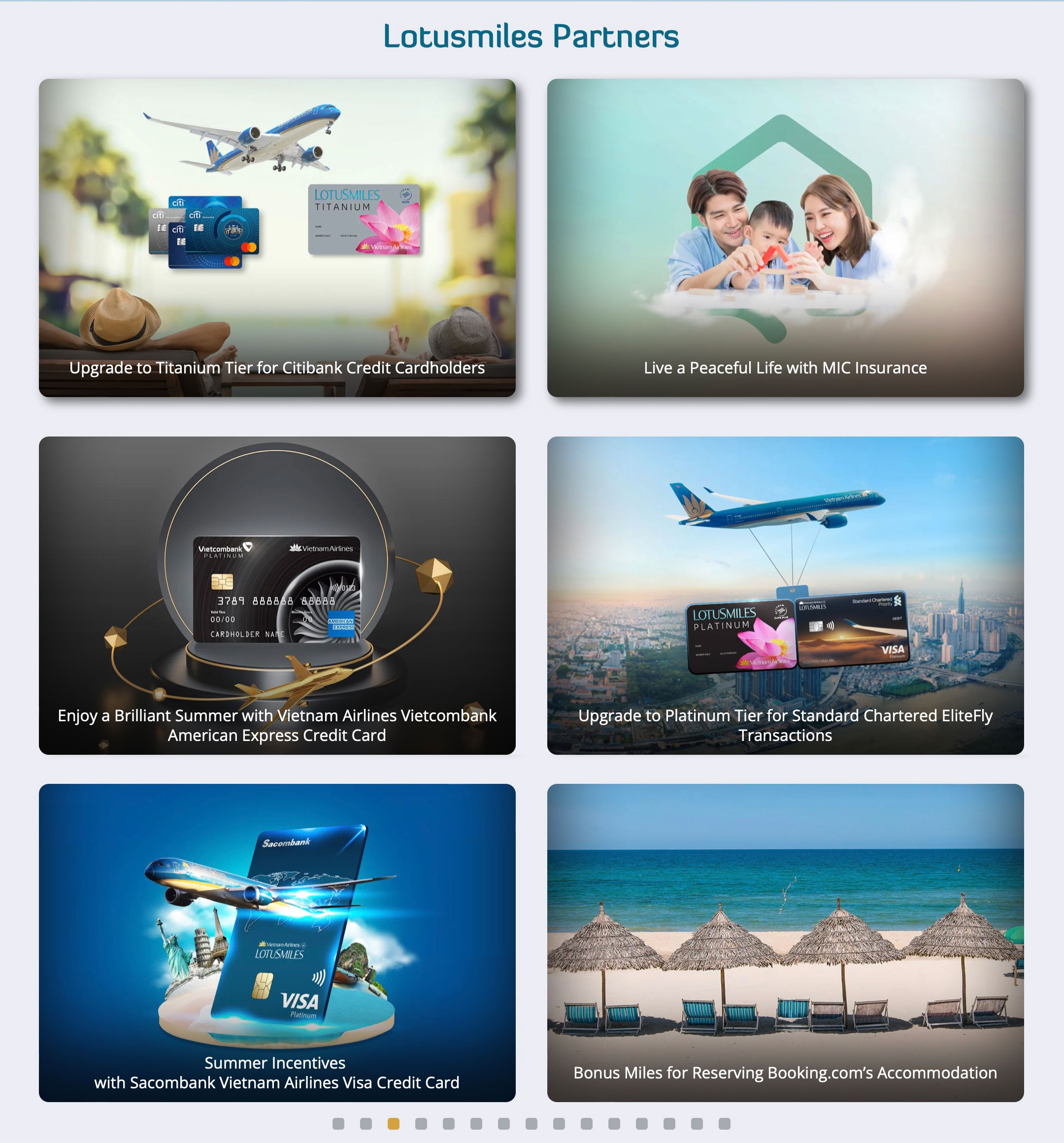Open Standard Chartered EliteFly Platinum upgrade card
Screen dimensions: 1064x1143
pos(785,595)
